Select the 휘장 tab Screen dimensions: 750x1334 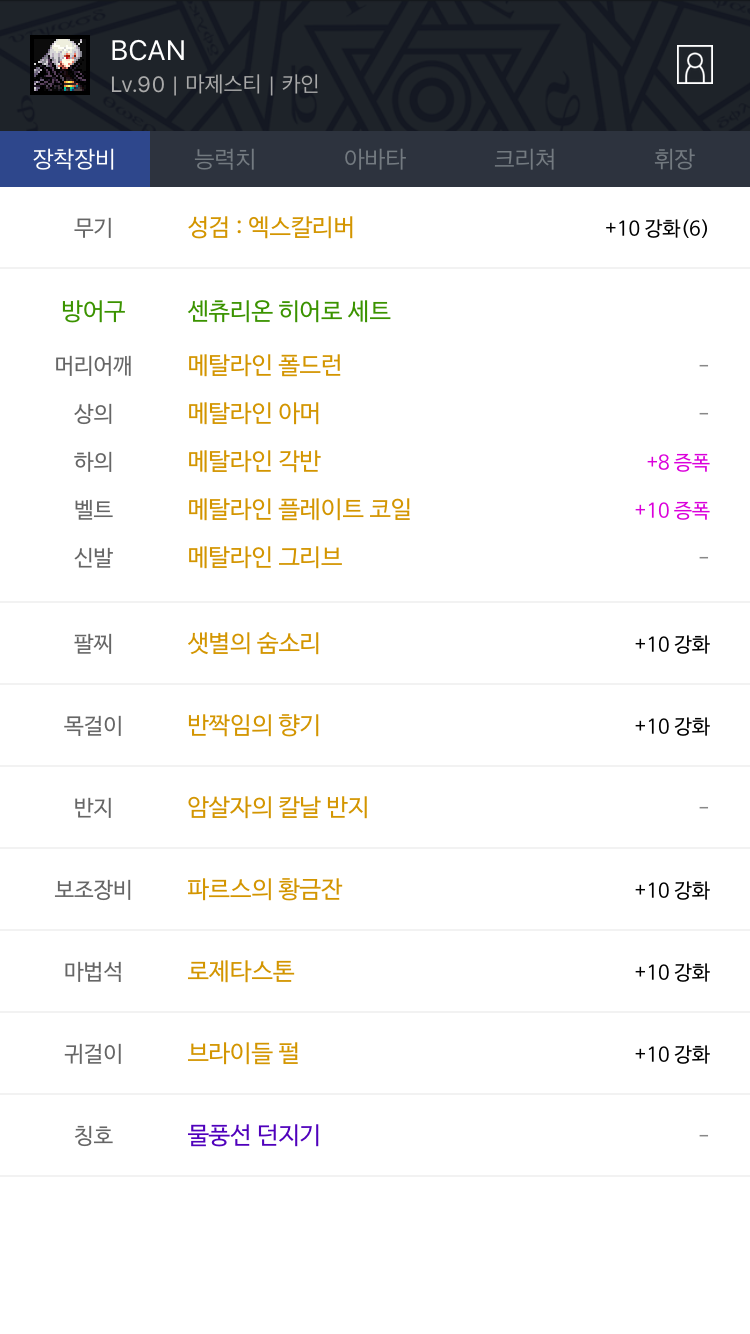point(675,158)
